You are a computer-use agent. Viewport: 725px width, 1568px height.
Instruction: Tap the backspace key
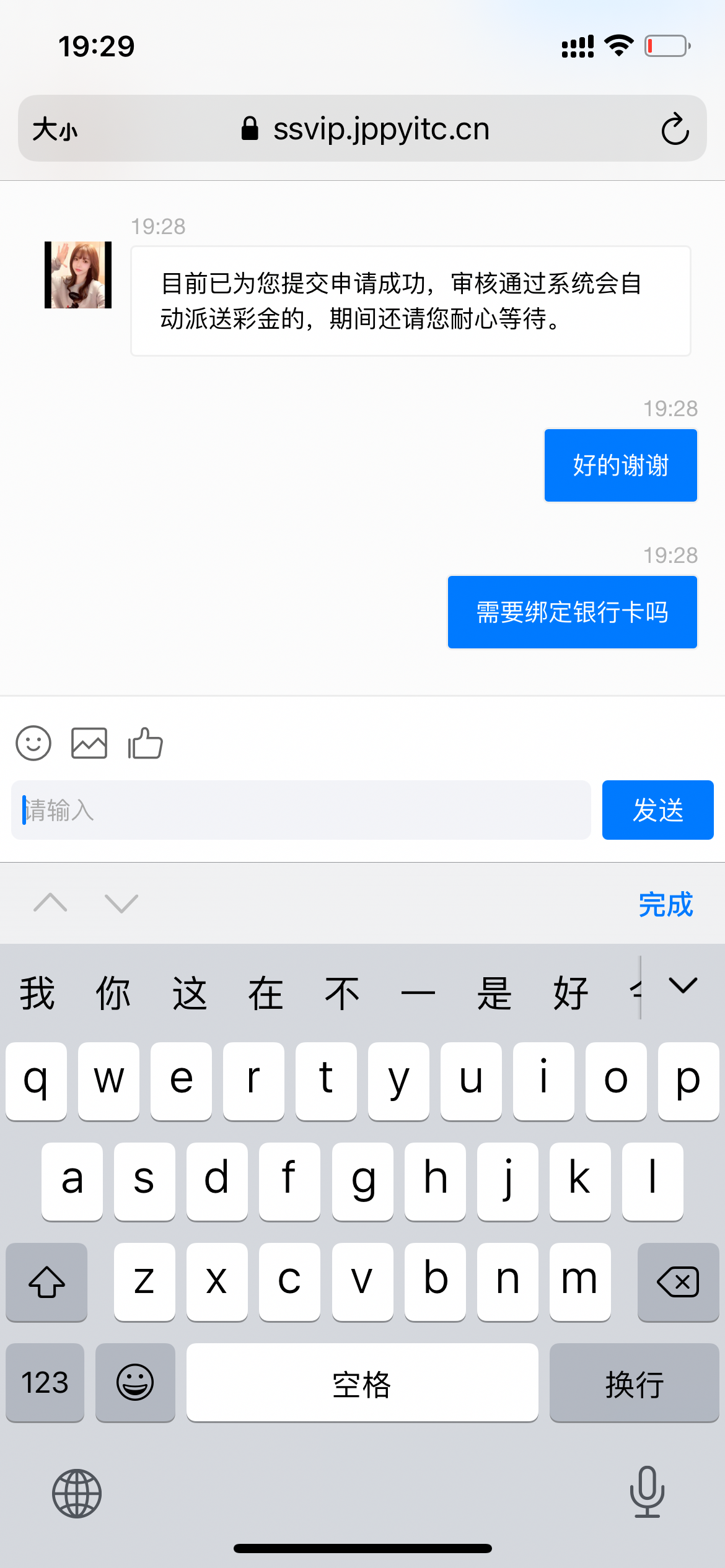click(678, 1281)
